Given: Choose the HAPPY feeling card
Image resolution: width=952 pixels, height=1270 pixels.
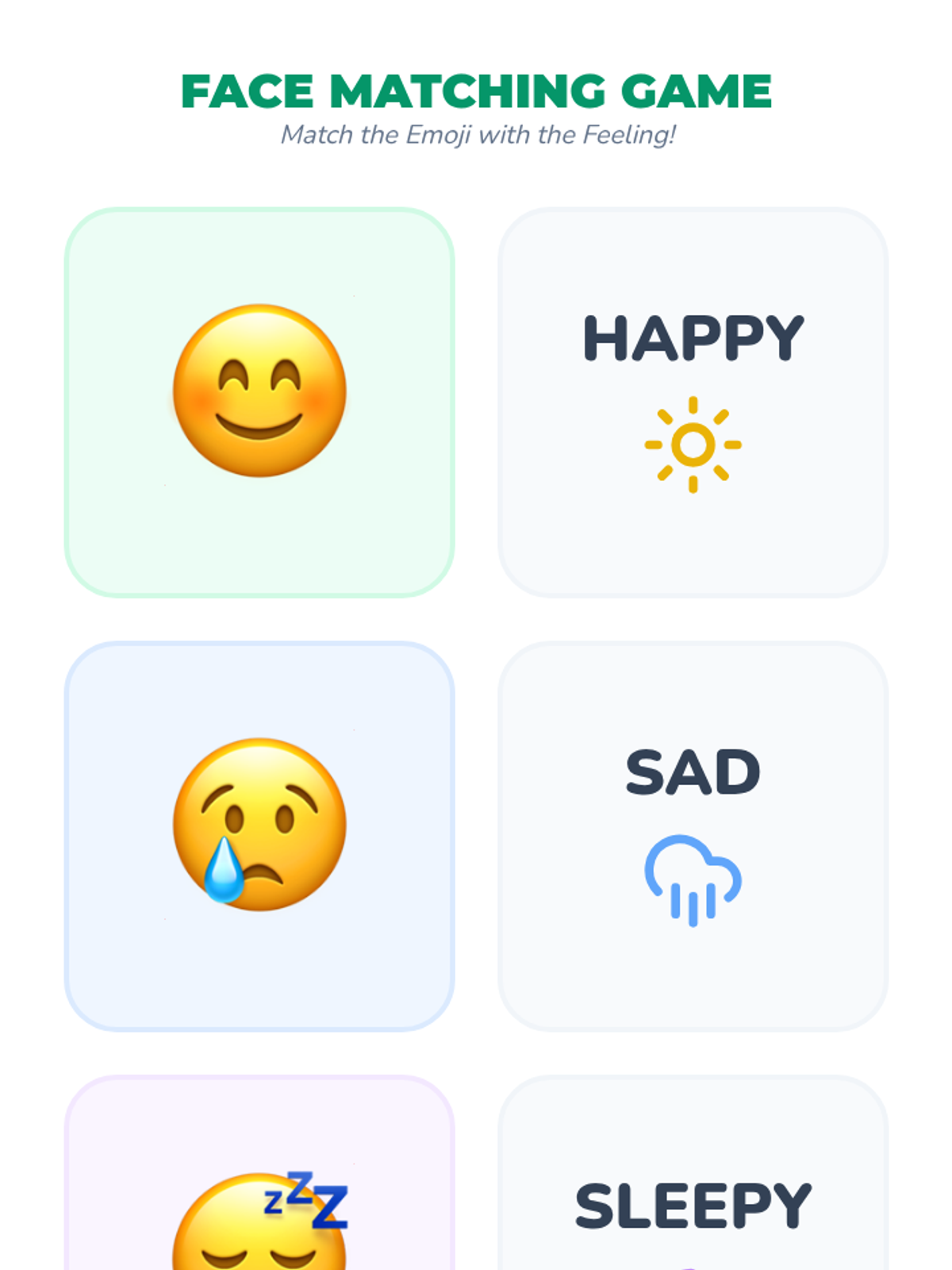Looking at the screenshot, I should (693, 402).
